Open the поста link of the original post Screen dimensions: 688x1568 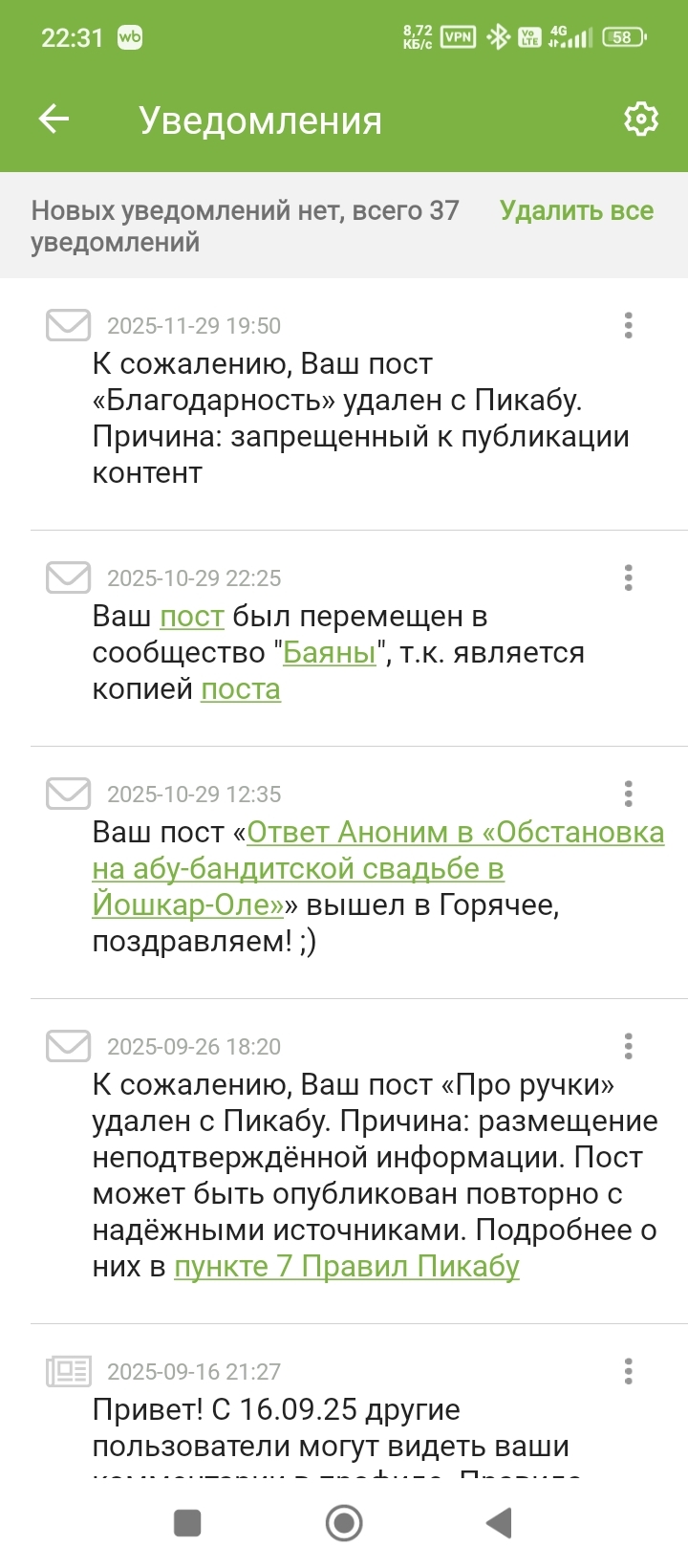click(240, 689)
